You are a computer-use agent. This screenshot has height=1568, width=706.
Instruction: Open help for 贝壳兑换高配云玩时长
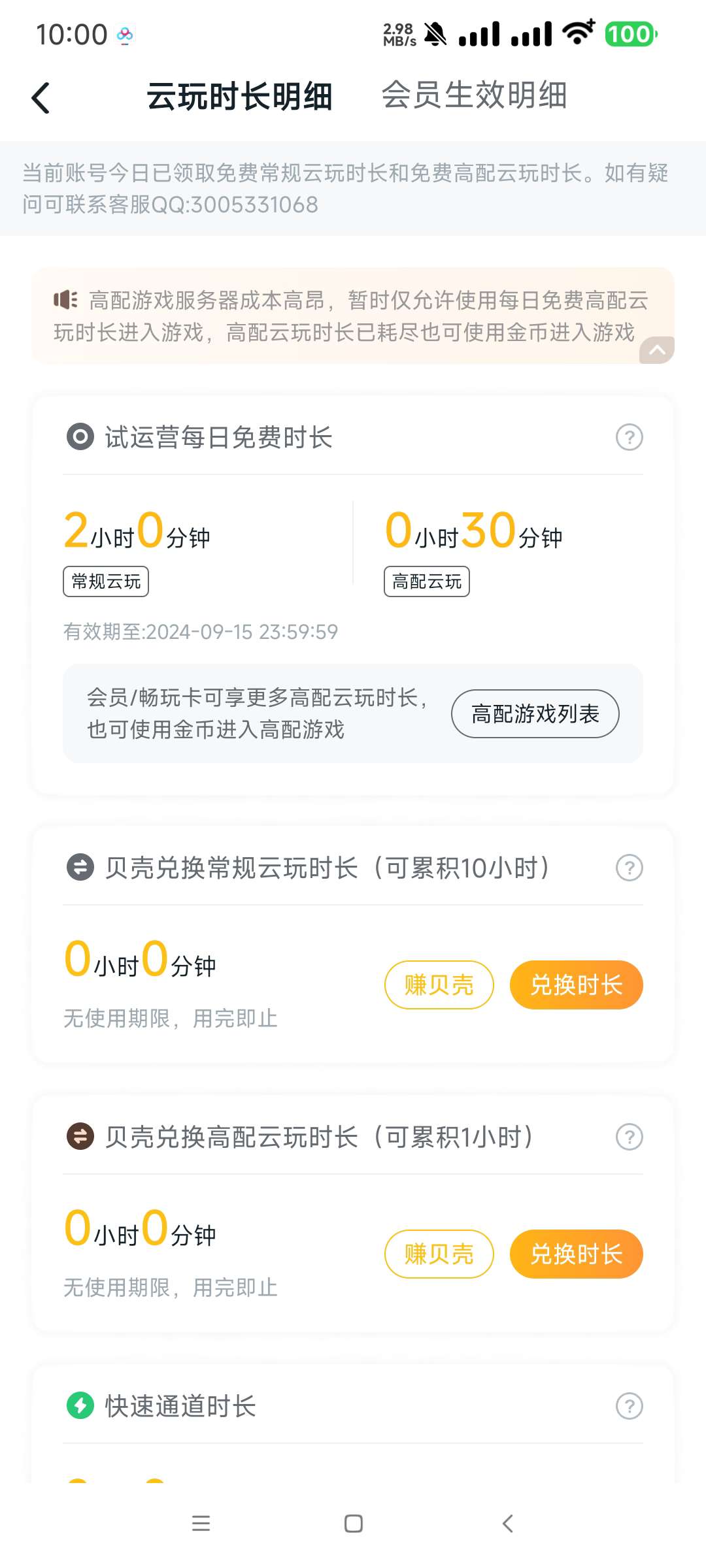(628, 1137)
